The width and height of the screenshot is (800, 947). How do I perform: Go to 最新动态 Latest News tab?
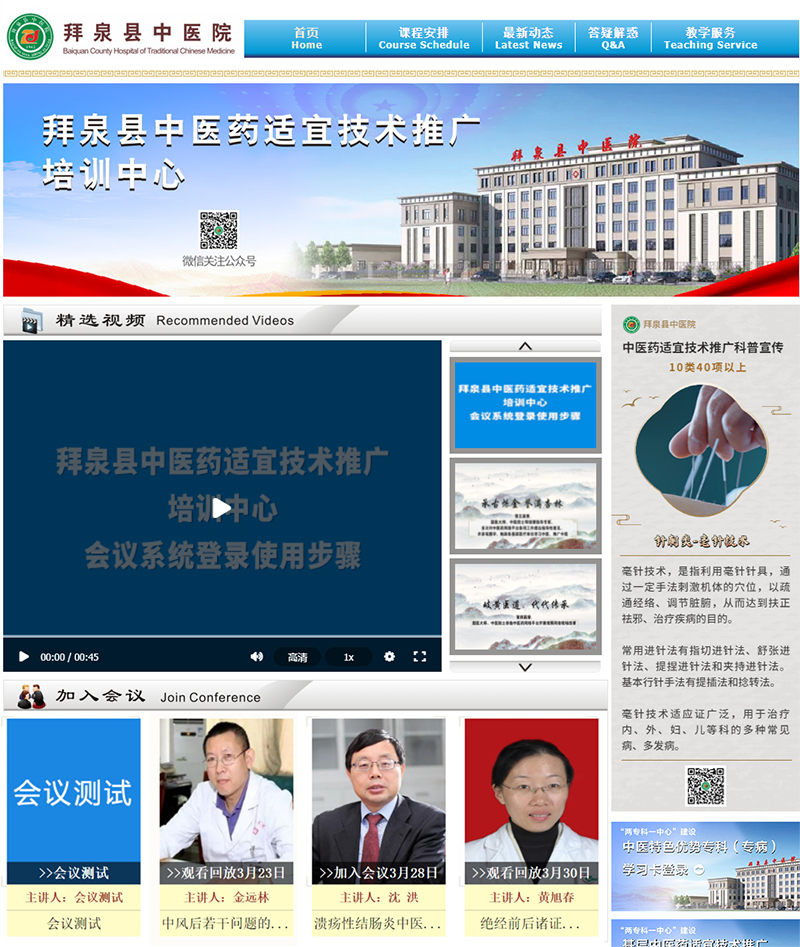tap(528, 38)
